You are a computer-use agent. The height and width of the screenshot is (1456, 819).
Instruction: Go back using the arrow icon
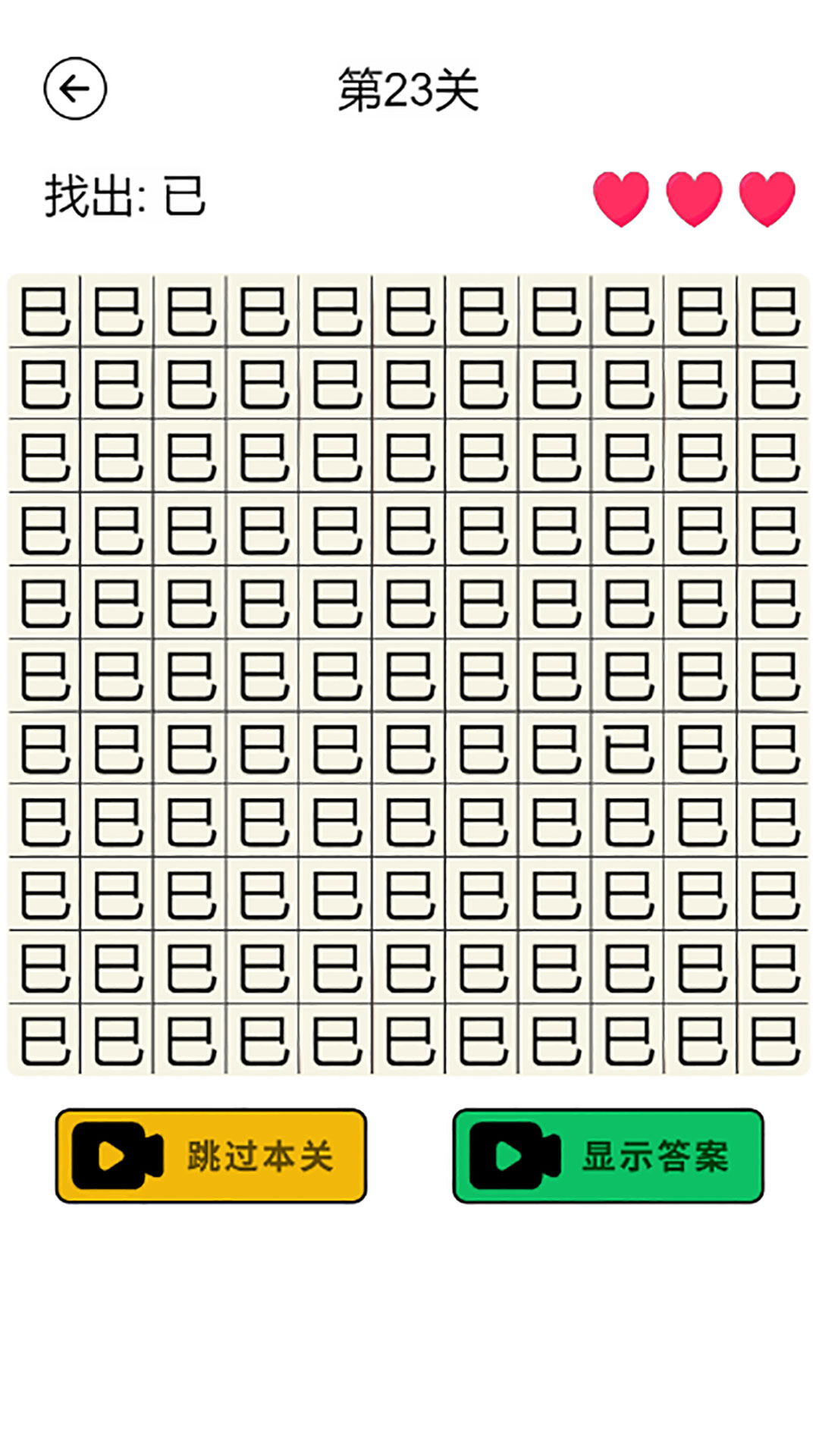74,89
